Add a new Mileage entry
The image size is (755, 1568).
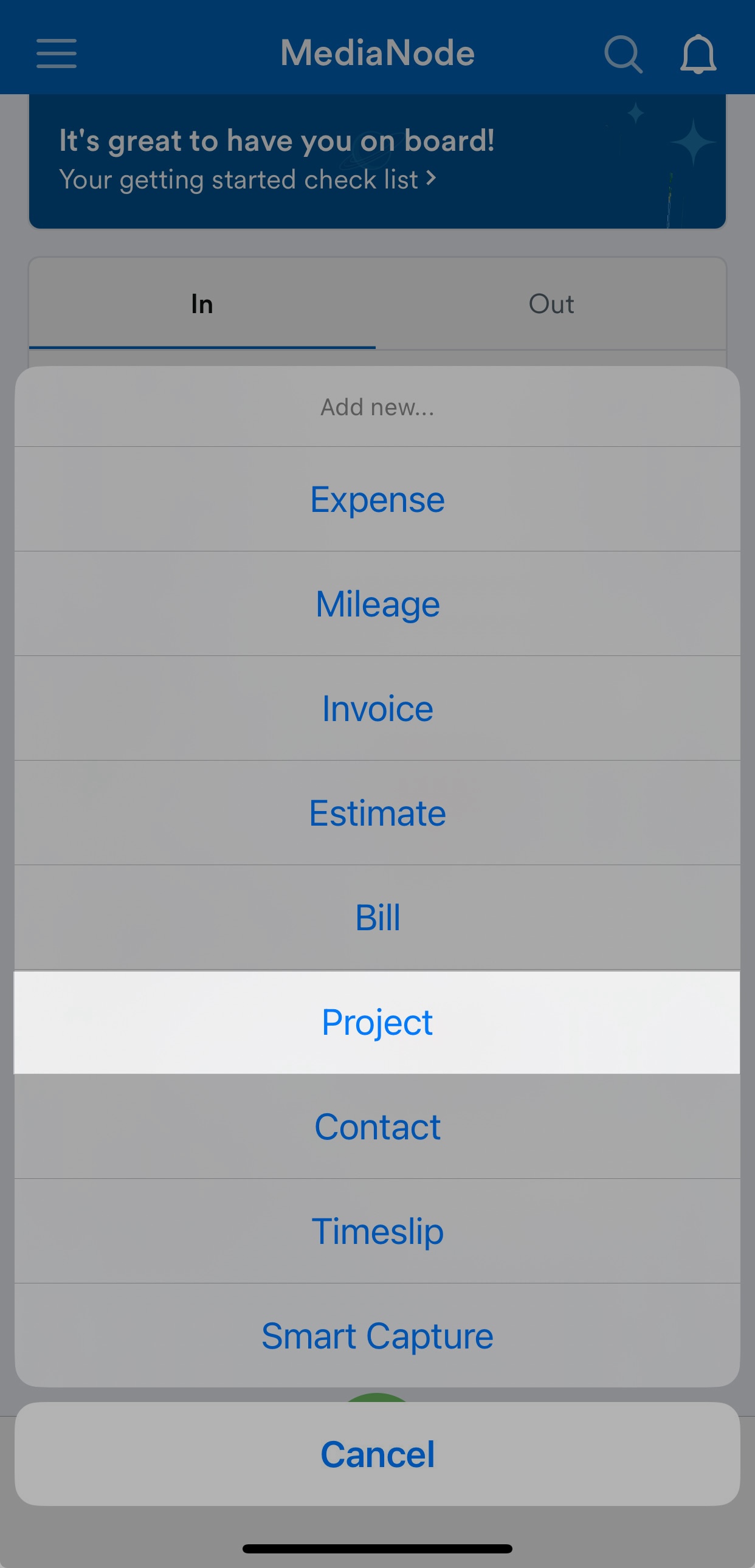[x=377, y=603]
